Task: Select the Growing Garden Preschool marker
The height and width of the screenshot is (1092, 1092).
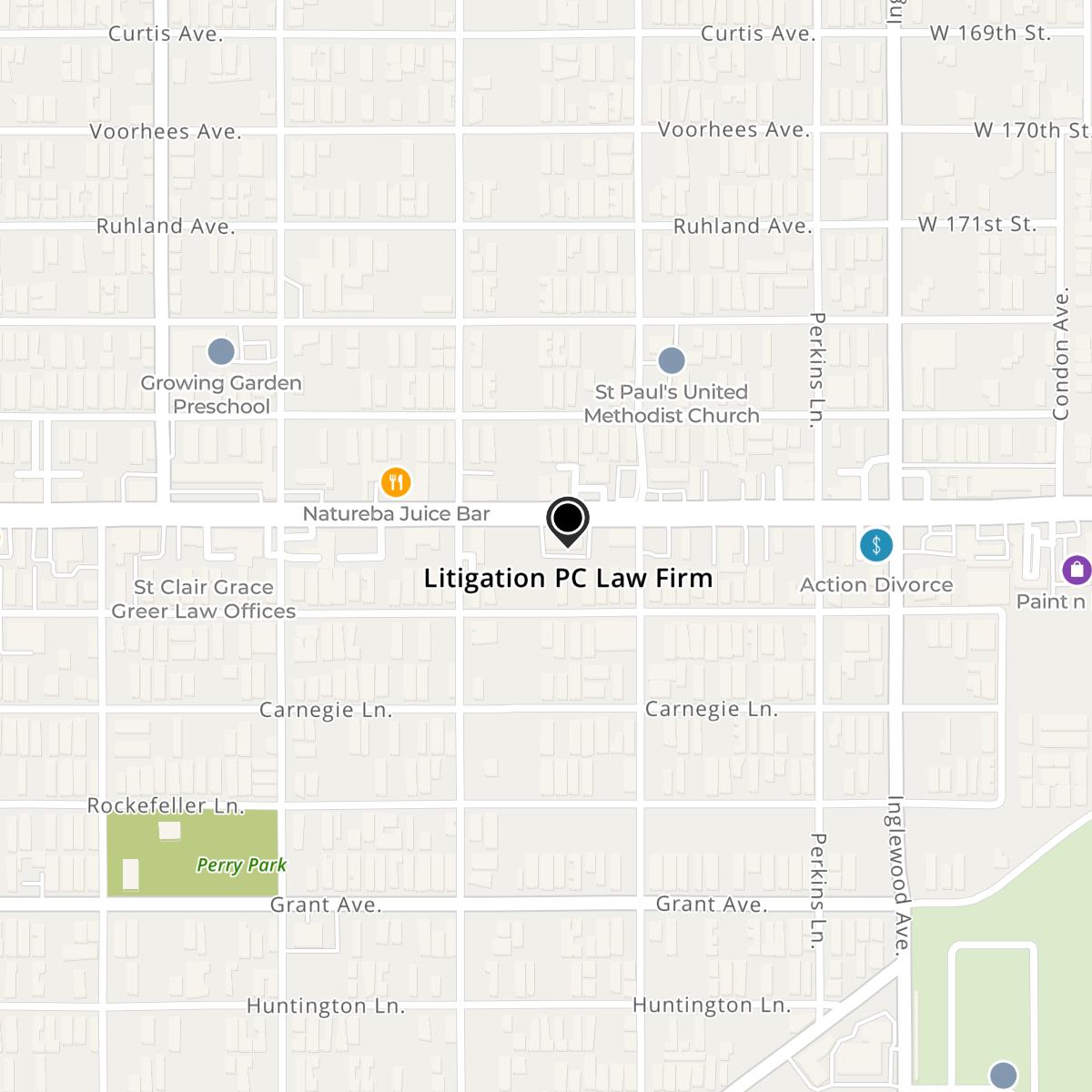Action: pyautogui.click(x=221, y=351)
